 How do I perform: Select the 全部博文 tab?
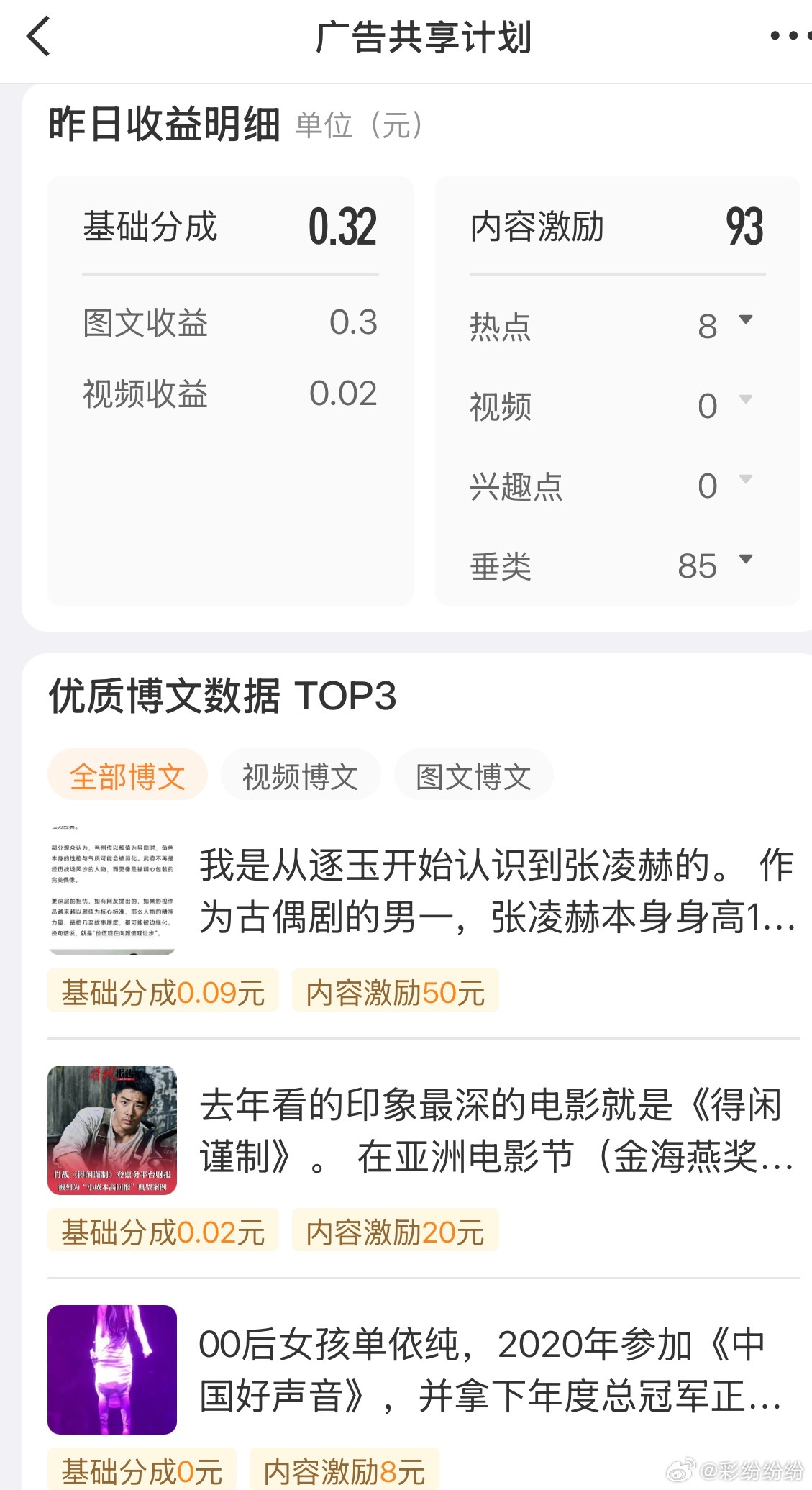(x=127, y=774)
